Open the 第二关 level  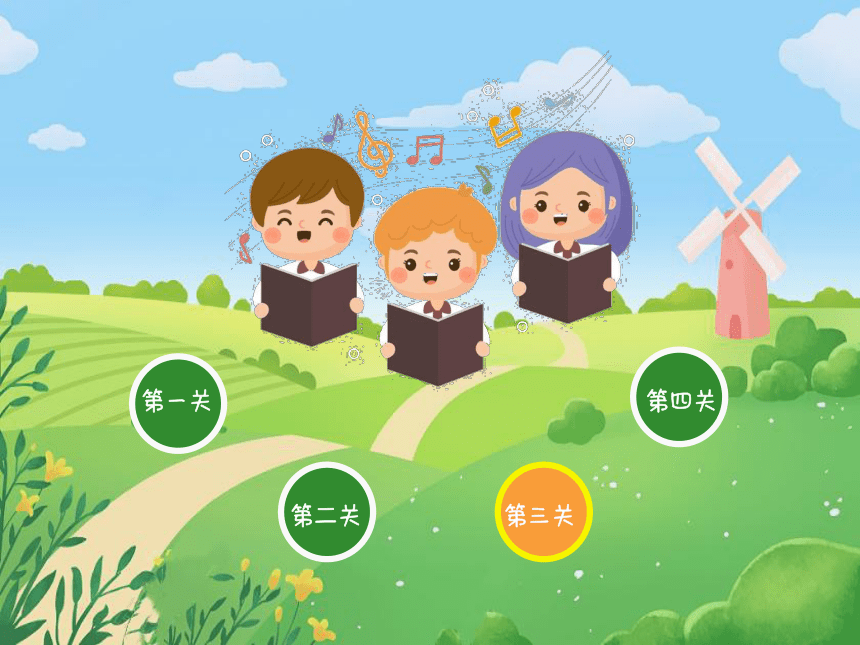pos(326,514)
